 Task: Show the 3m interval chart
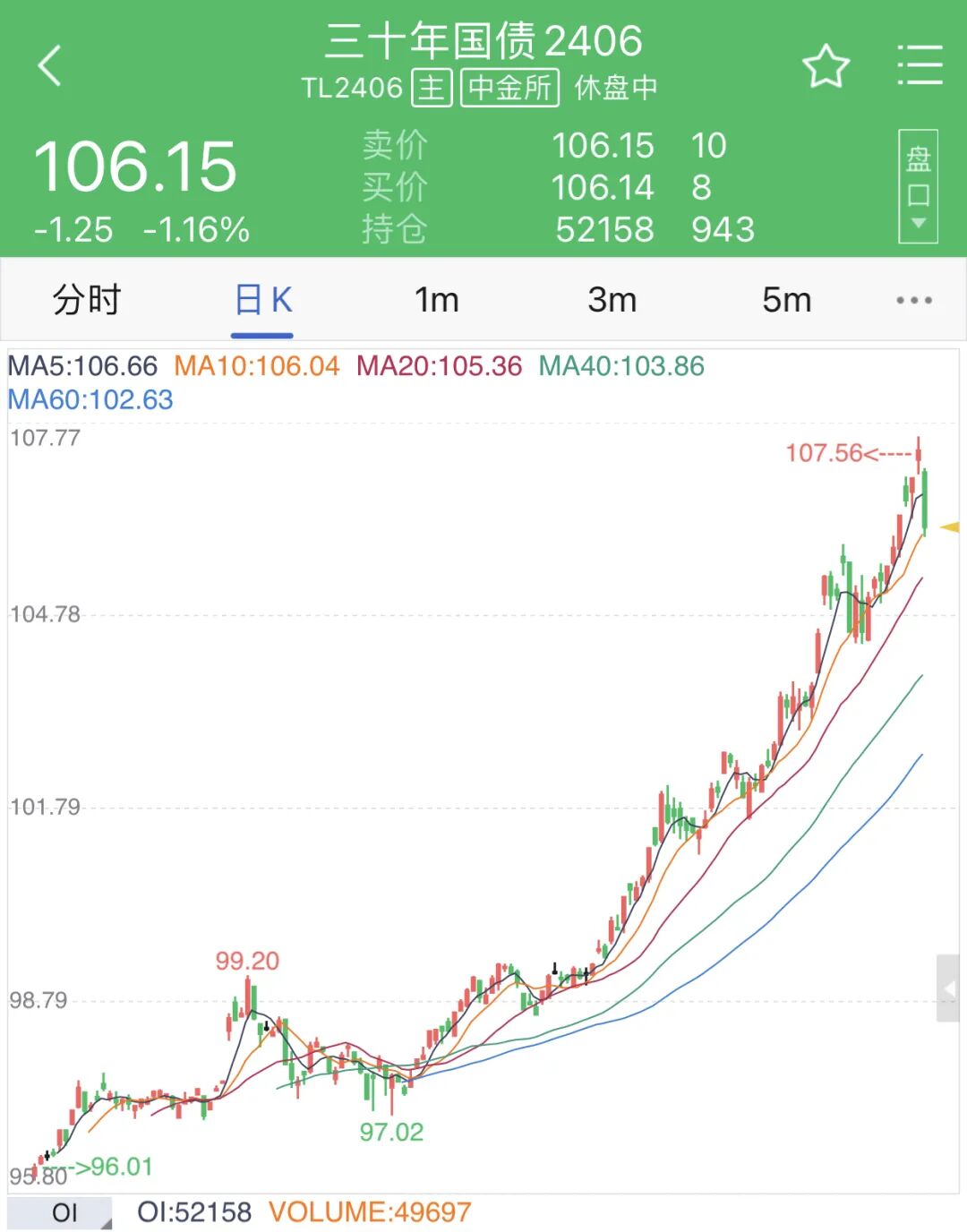tap(612, 299)
